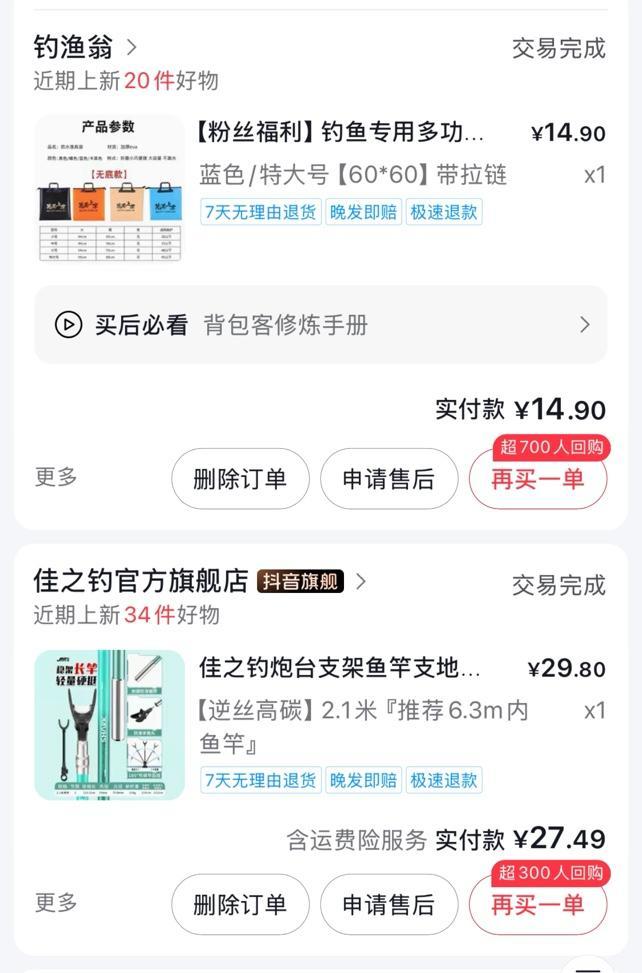Open the fishing bag product thumbnail
This screenshot has height=973, width=642.
pos(110,188)
